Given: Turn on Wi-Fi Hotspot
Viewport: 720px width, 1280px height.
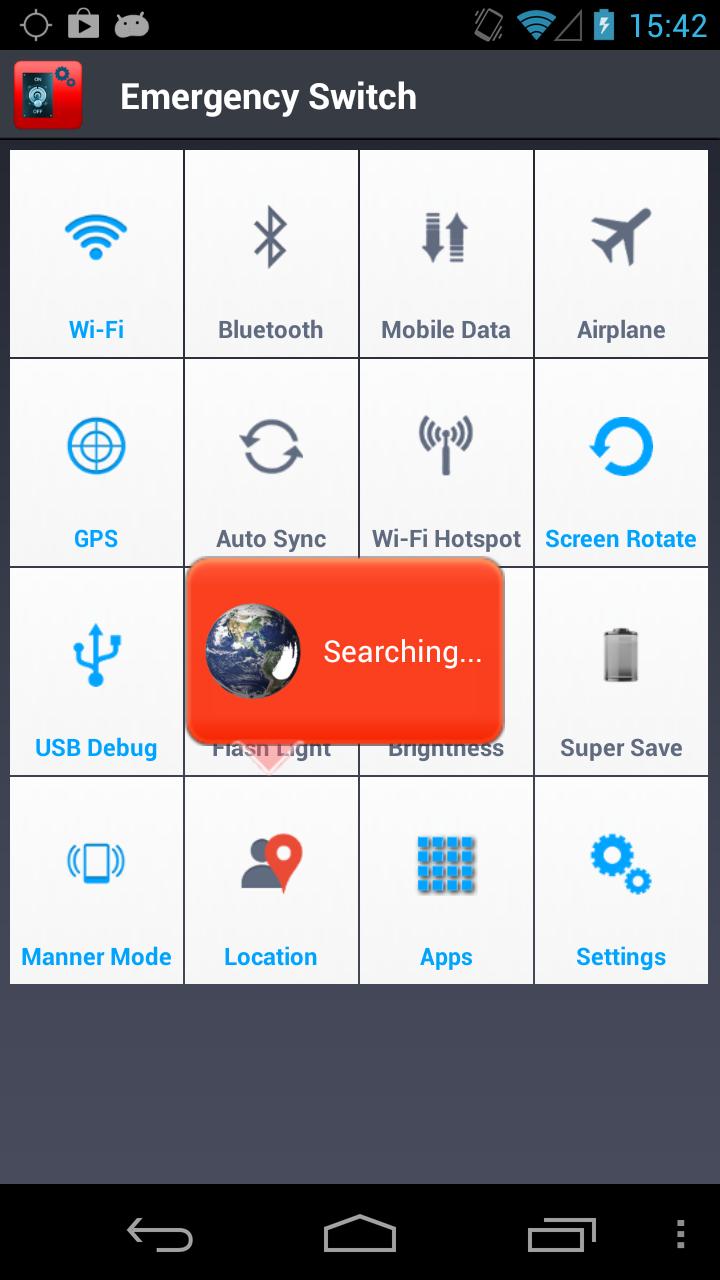Looking at the screenshot, I should pos(446,463).
